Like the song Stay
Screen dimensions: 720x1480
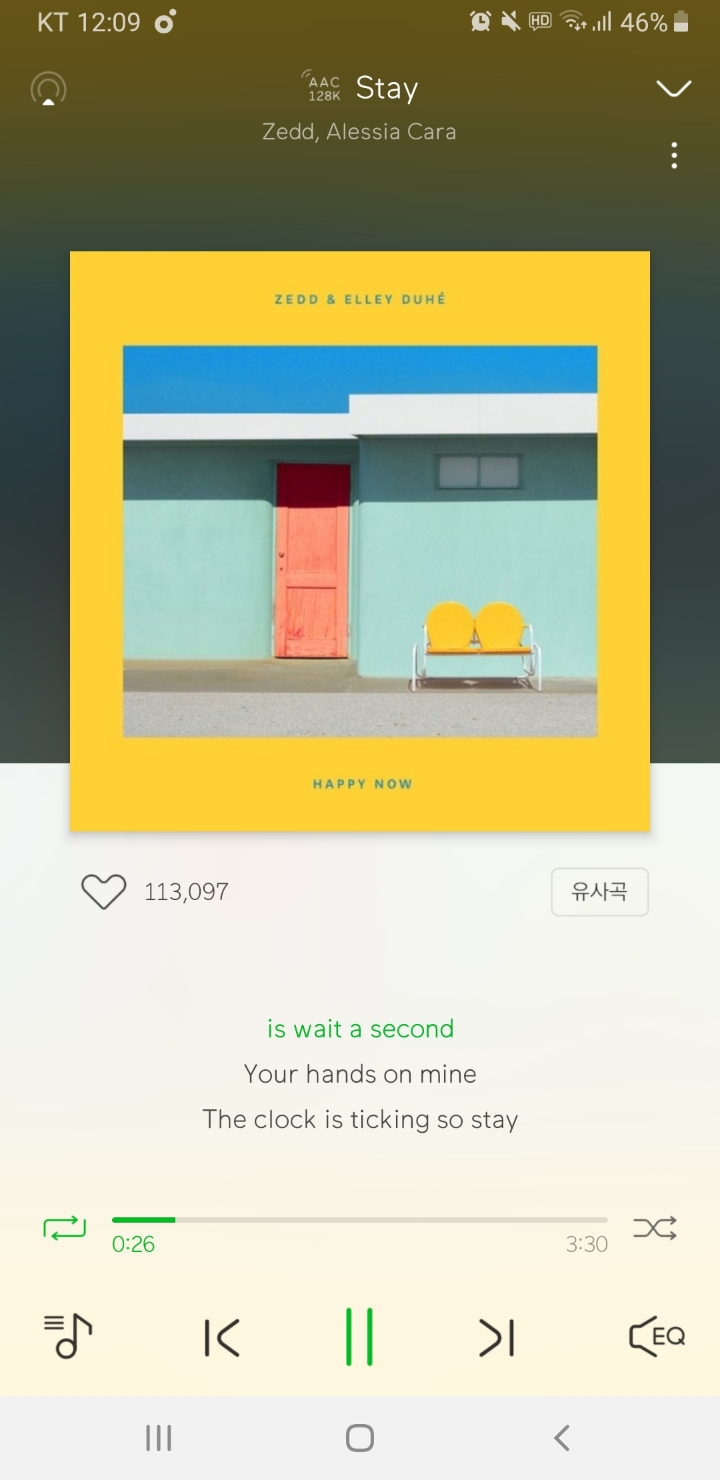pyautogui.click(x=104, y=891)
